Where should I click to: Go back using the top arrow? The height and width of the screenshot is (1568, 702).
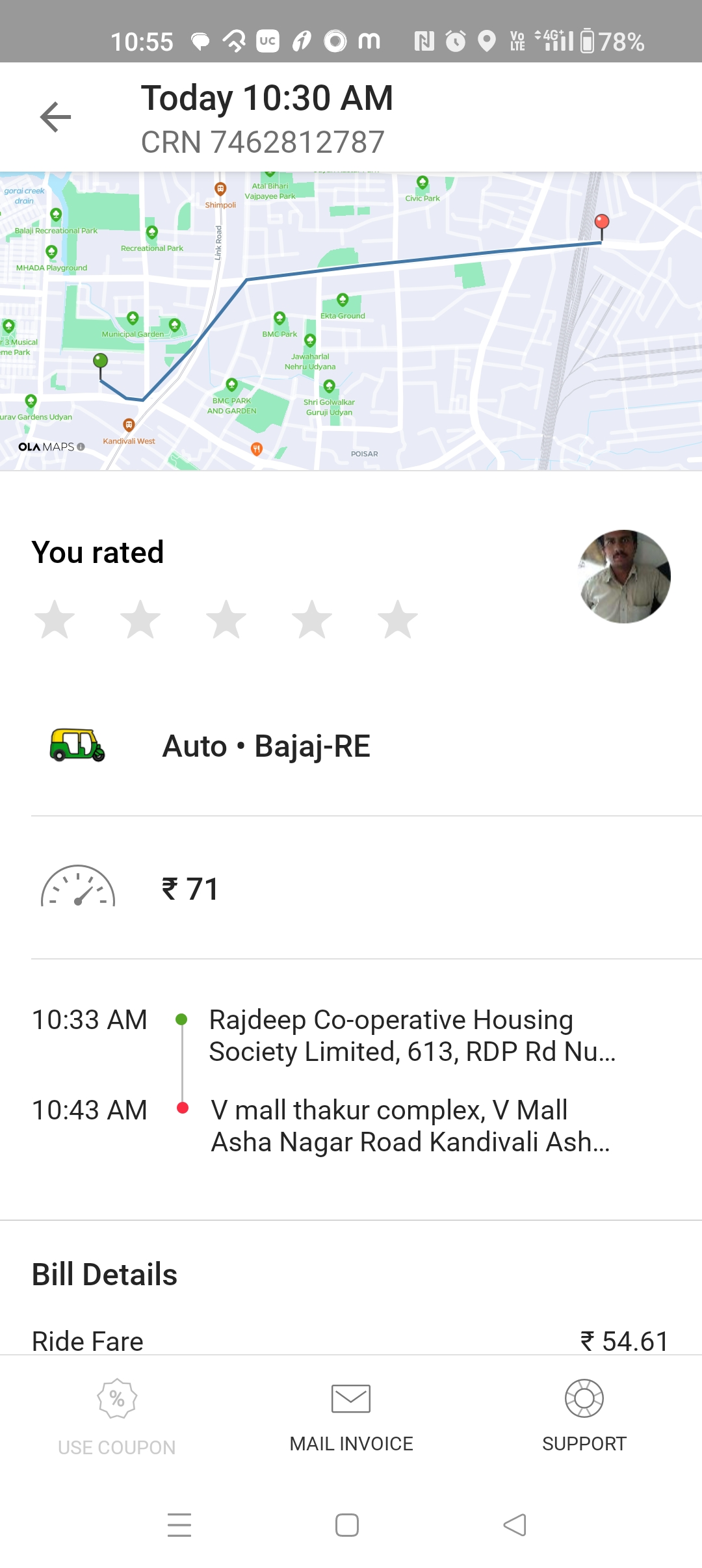55,117
